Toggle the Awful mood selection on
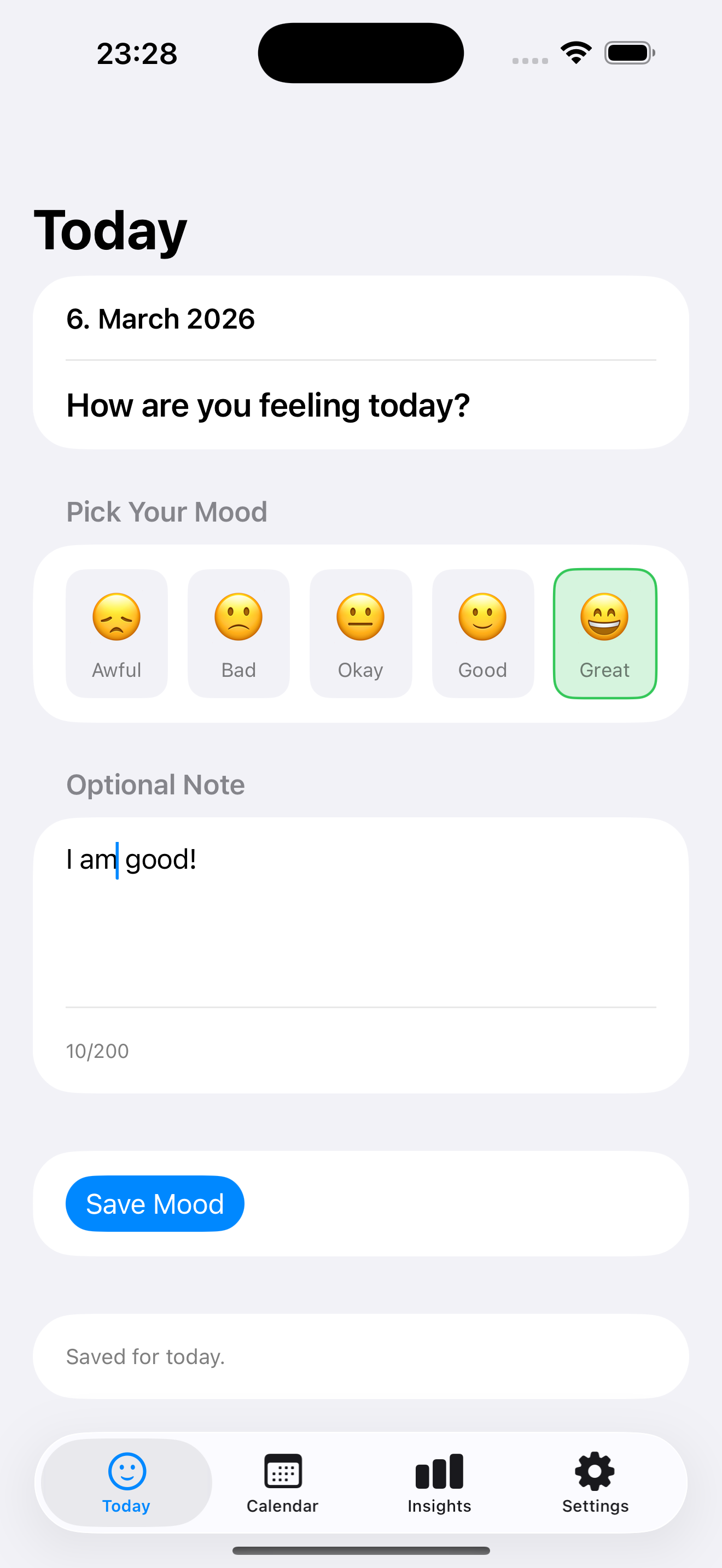The width and height of the screenshot is (722, 1568). (x=117, y=633)
